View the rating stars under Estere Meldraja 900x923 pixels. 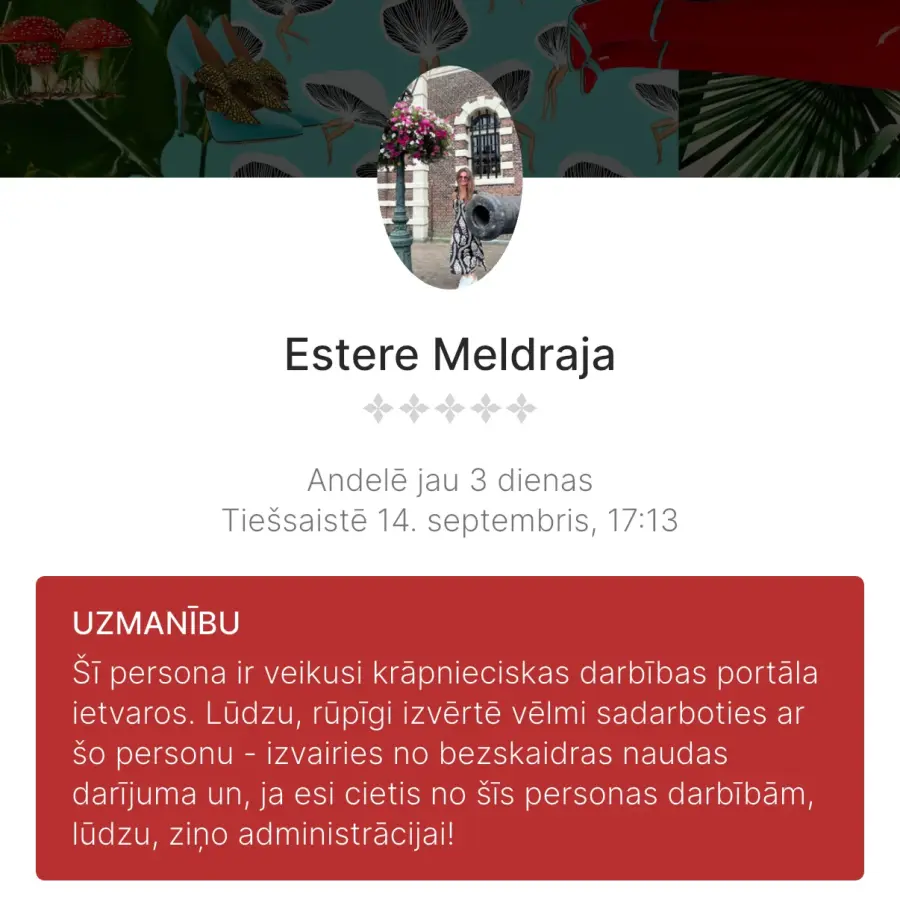point(450,408)
